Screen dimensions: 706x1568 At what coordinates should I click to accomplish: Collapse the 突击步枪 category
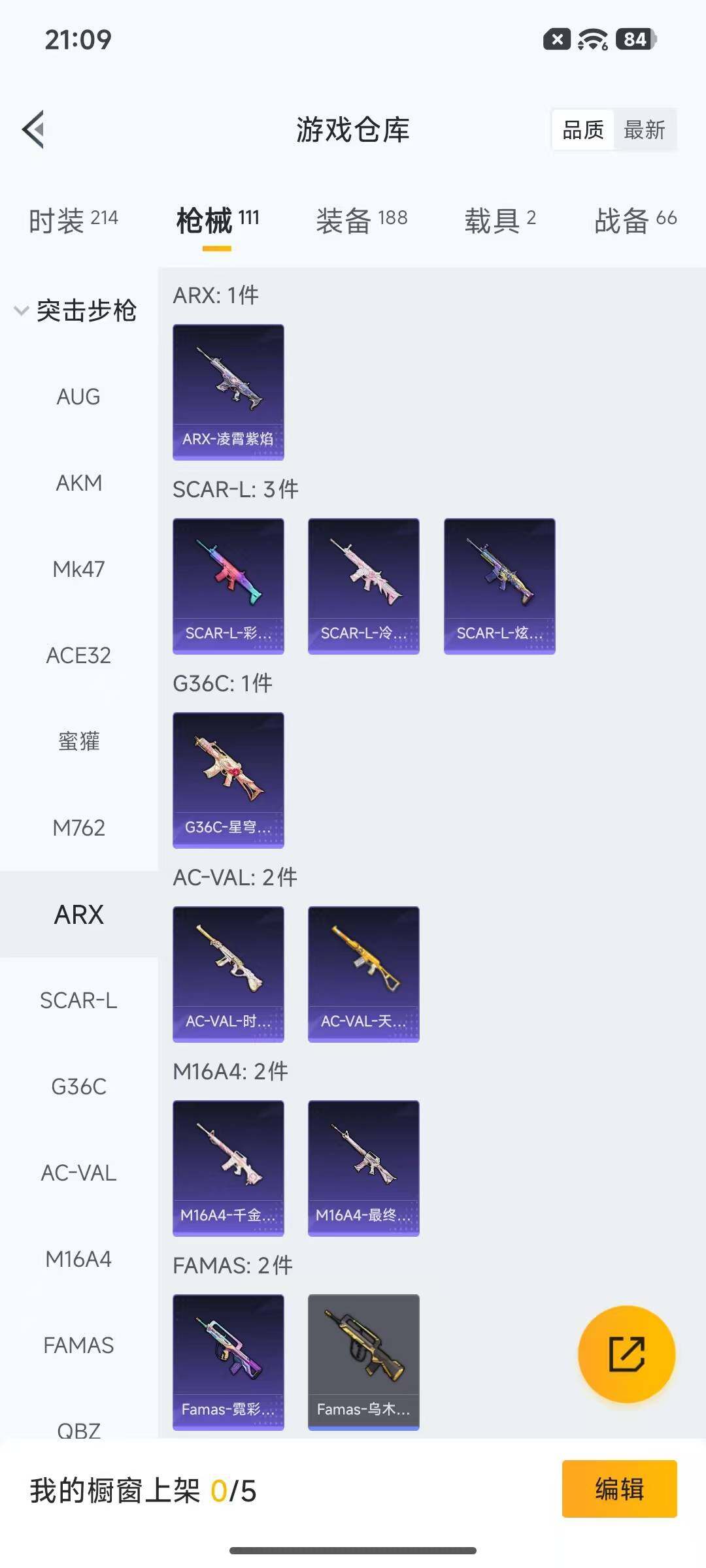75,310
